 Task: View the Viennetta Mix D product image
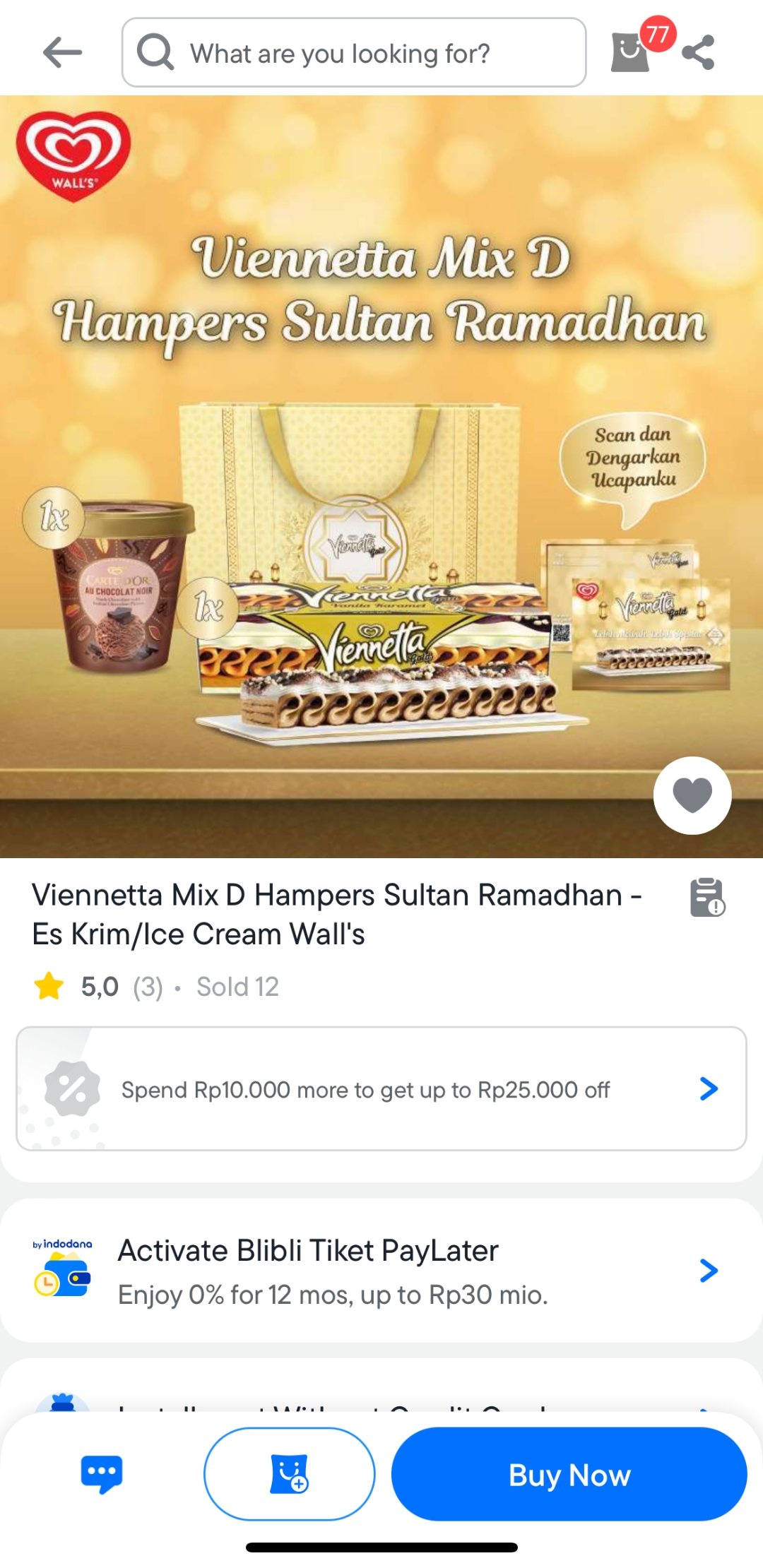381,477
